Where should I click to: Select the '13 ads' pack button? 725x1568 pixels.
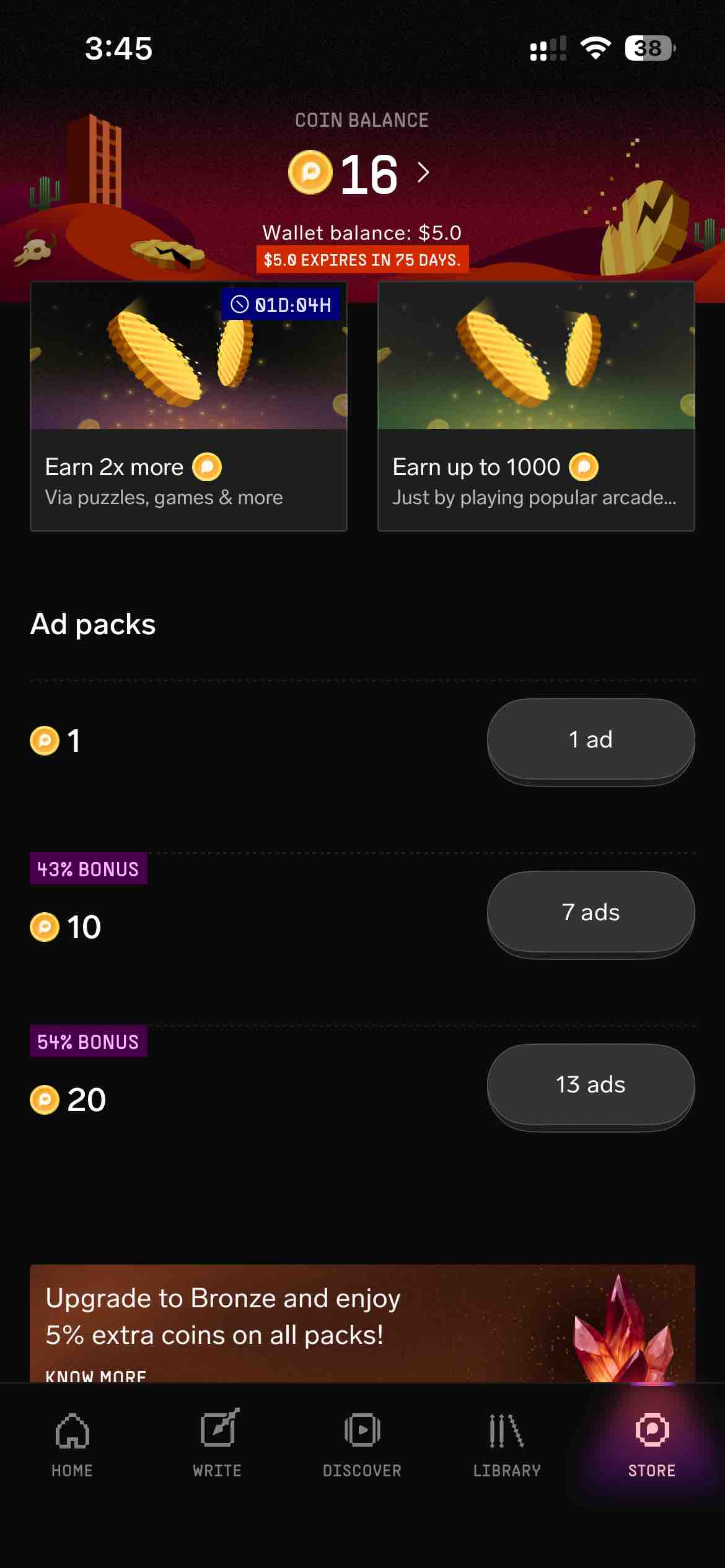click(590, 1084)
